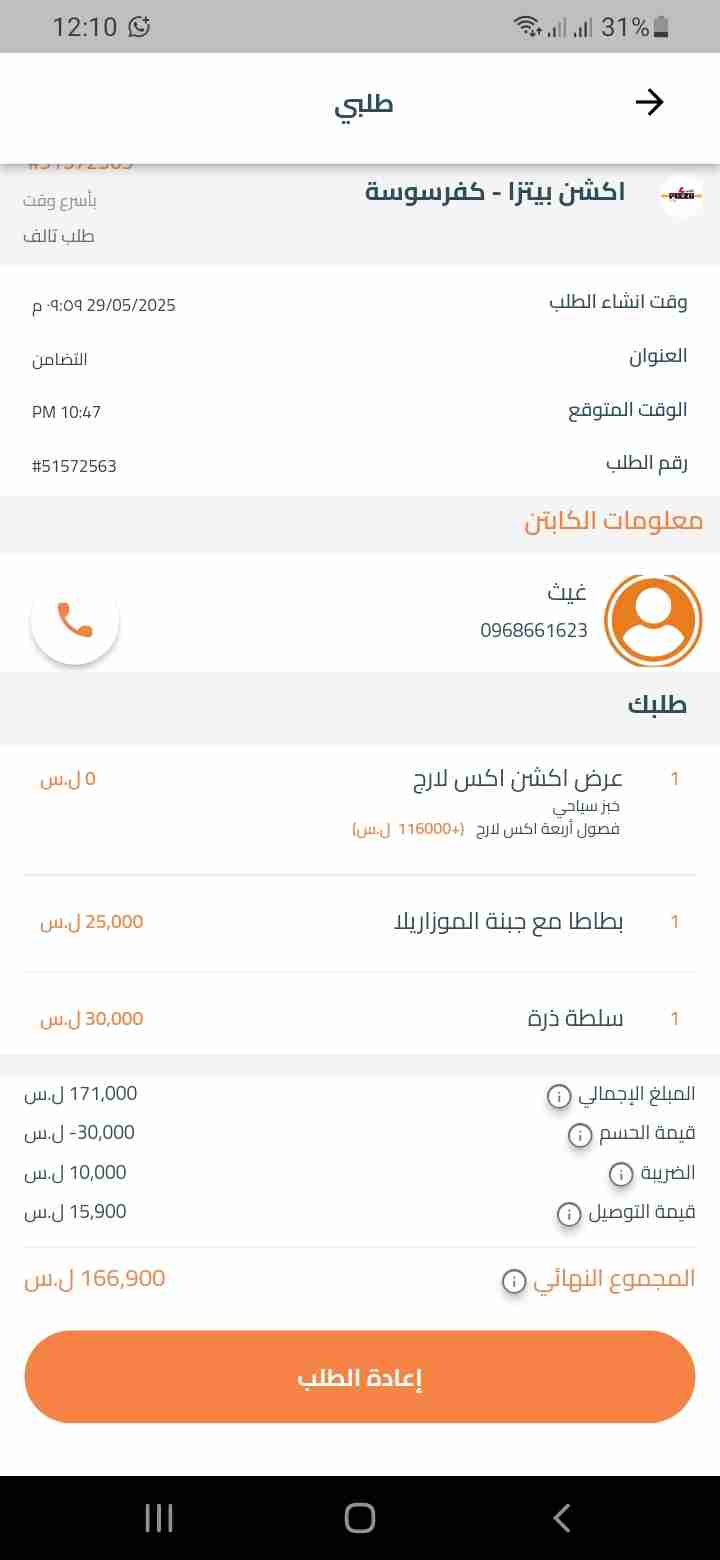720x1560 pixels.
Task: Go back with the system navigation button
Action: (562, 1518)
